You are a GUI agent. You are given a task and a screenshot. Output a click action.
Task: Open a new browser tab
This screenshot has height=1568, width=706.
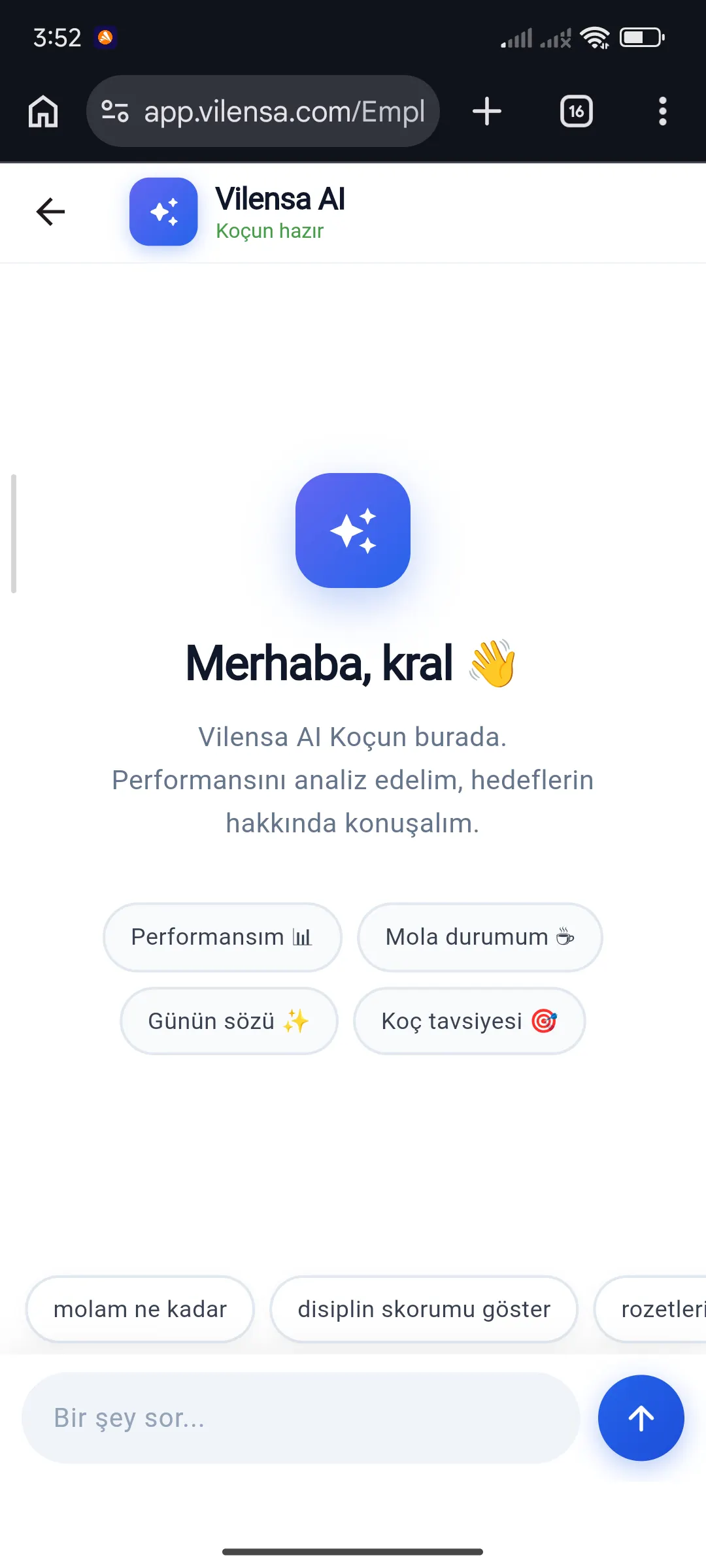pyautogui.click(x=487, y=111)
